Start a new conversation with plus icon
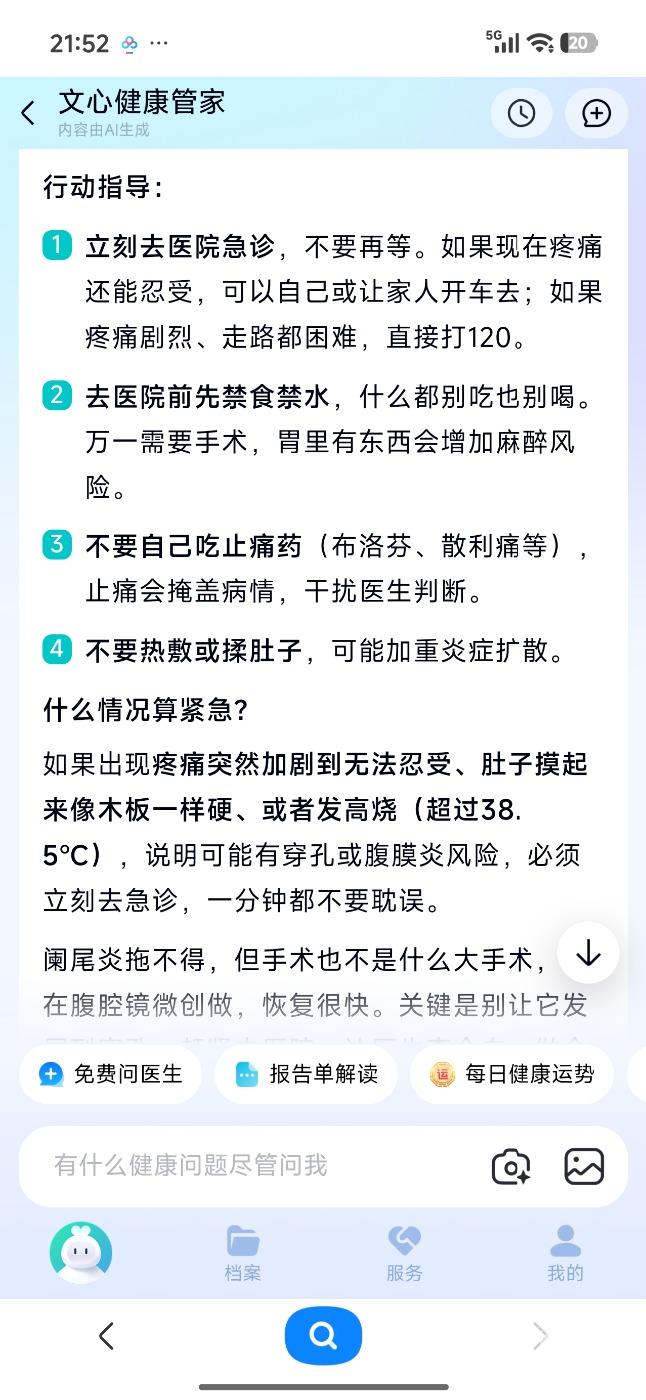Viewport: 646px width, 1400px height. [596, 113]
